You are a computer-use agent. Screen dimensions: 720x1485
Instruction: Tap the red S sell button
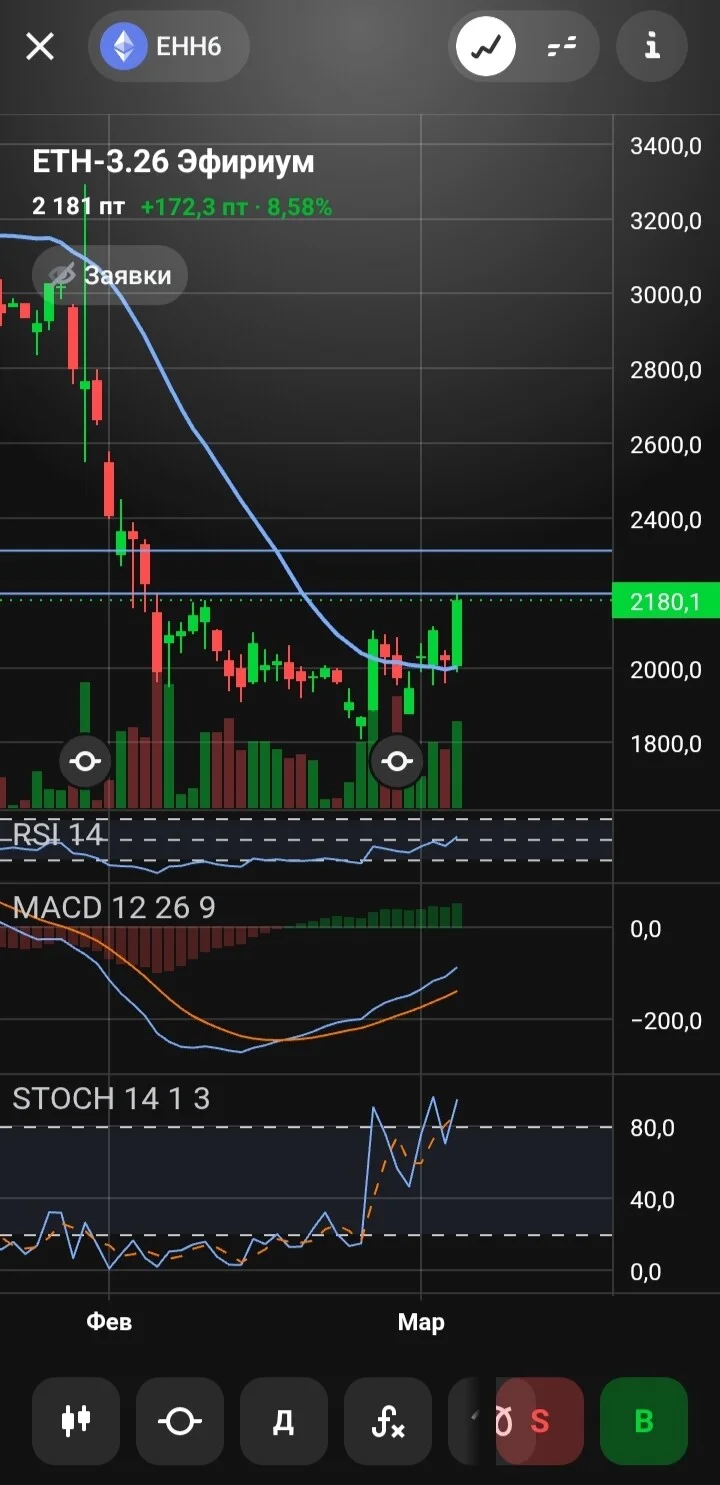540,1420
